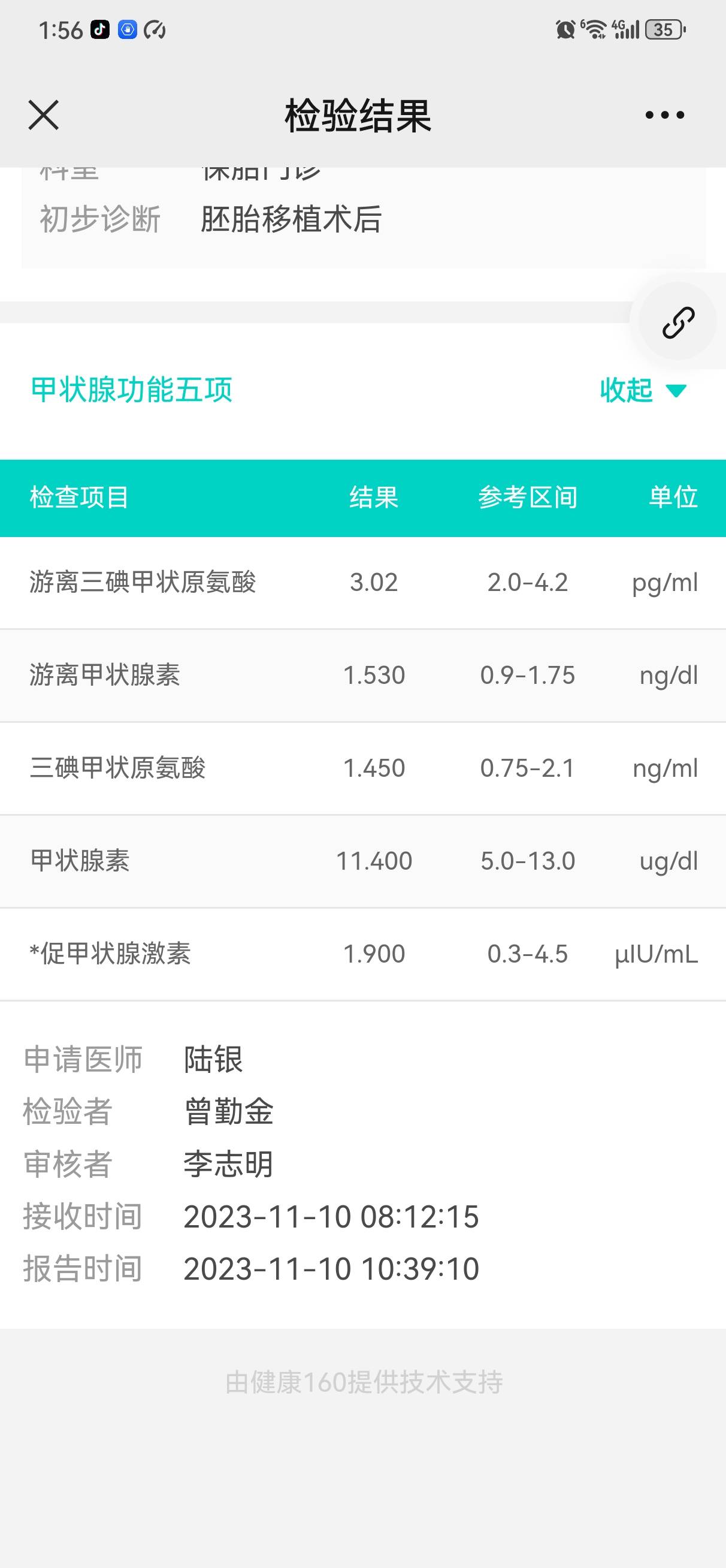This screenshot has width=726, height=1568.
Task: Close the 检验结果 page with the X
Action: (x=43, y=114)
